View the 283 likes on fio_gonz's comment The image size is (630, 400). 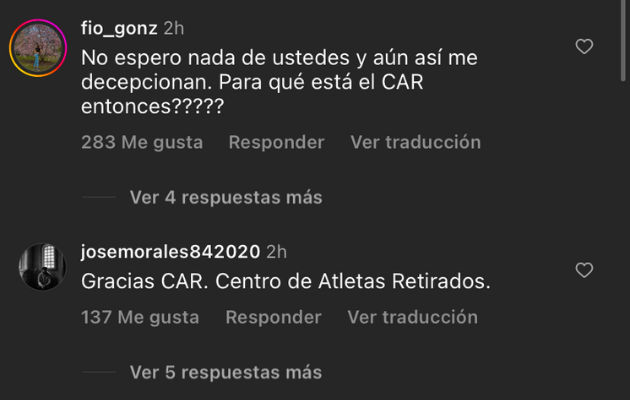tap(141, 142)
